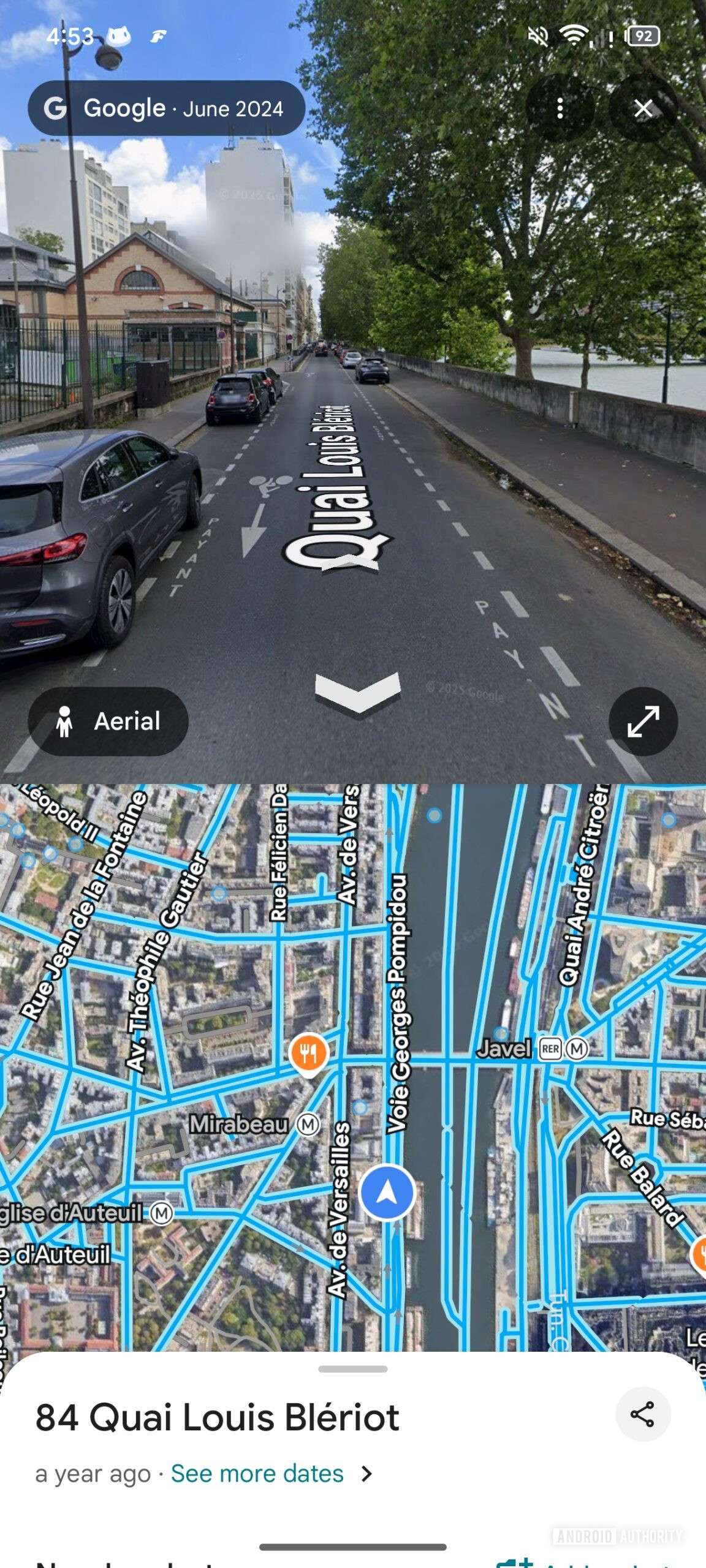Move forward along Quai Louis Blériot arrow
Viewport: 706px width, 1568px height.
click(x=358, y=692)
